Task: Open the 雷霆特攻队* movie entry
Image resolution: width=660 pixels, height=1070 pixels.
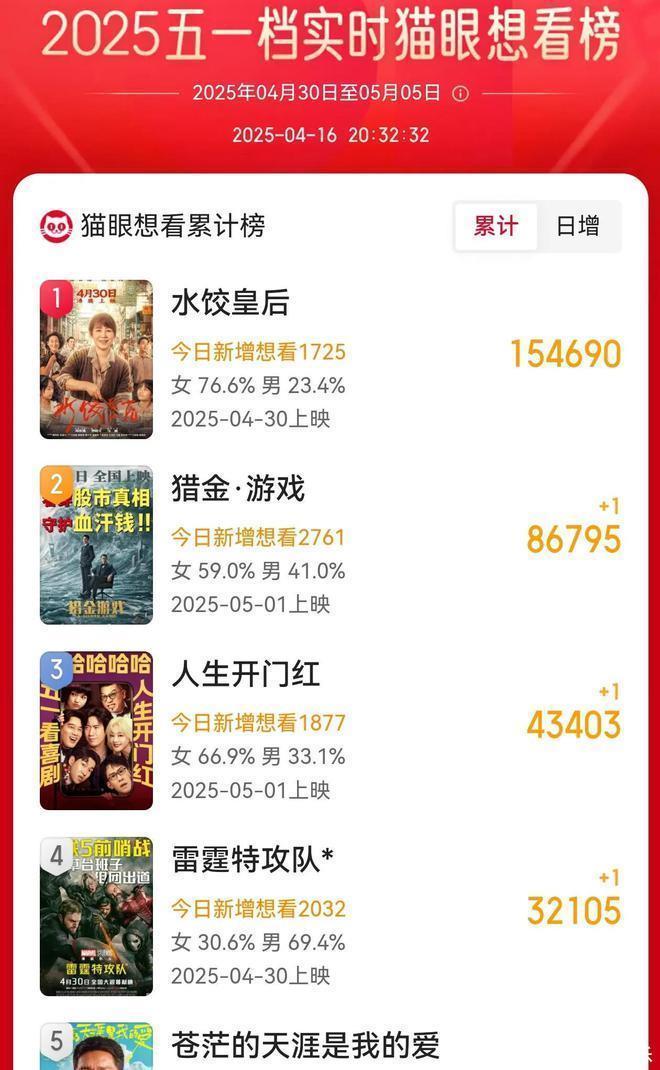Action: (252, 860)
